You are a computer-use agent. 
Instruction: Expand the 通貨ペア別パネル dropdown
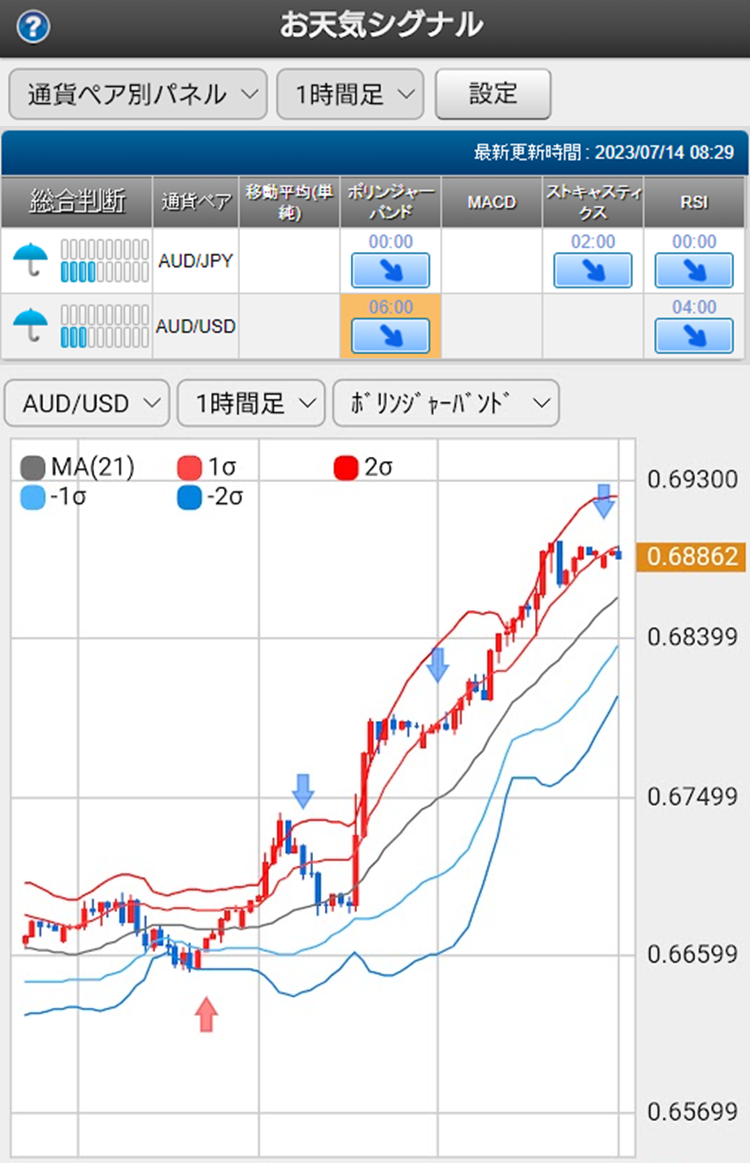point(138,94)
